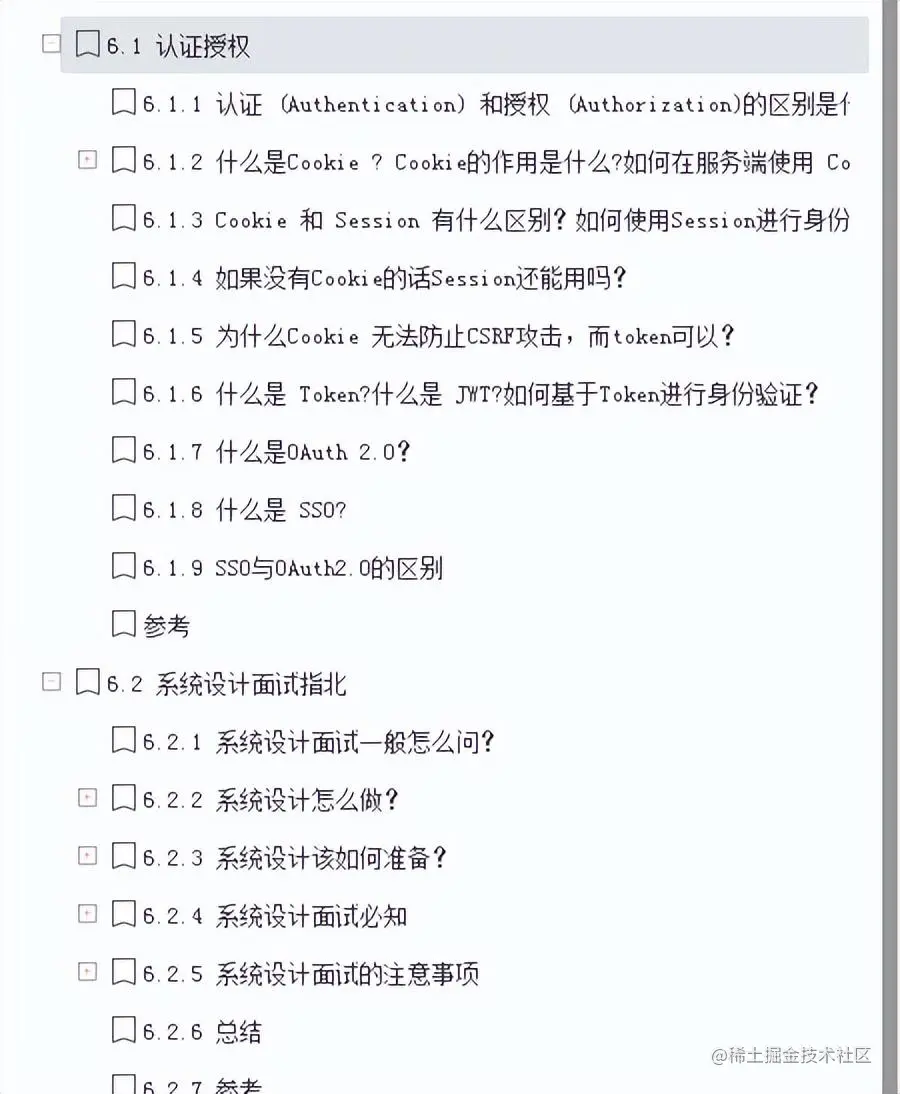Viewport: 900px width, 1094px height.
Task: Collapse the 6.1 认证授权 section
Action: click(51, 44)
